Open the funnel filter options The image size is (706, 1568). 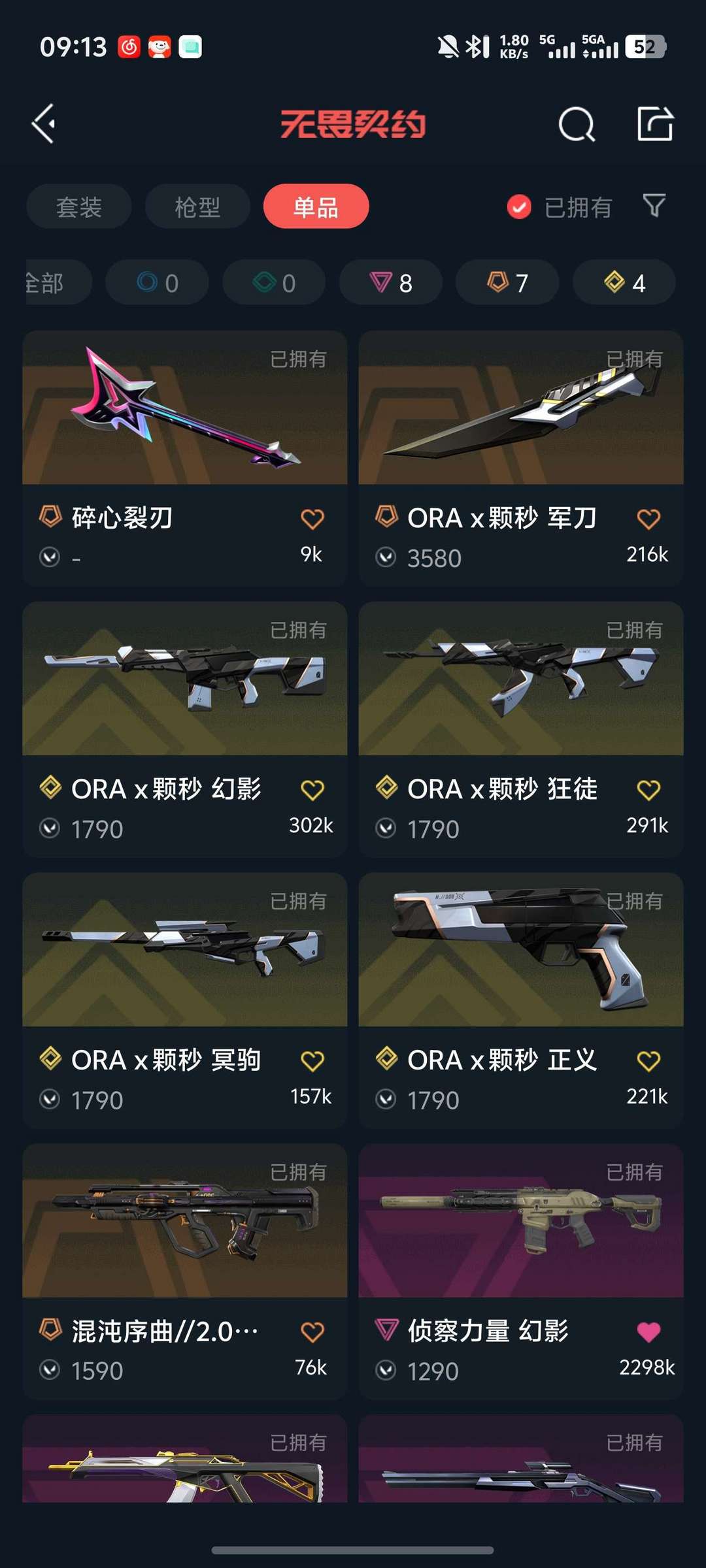pyautogui.click(x=654, y=206)
